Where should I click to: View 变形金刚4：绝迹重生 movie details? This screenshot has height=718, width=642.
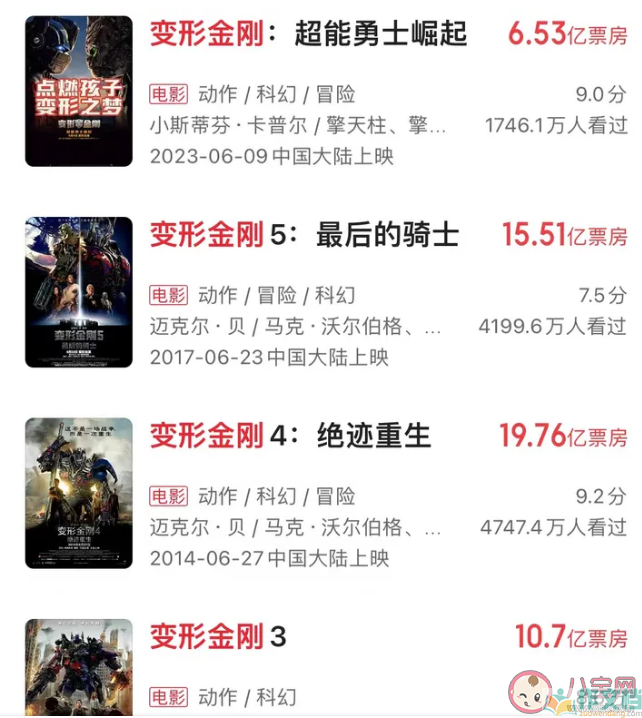click(x=290, y=437)
